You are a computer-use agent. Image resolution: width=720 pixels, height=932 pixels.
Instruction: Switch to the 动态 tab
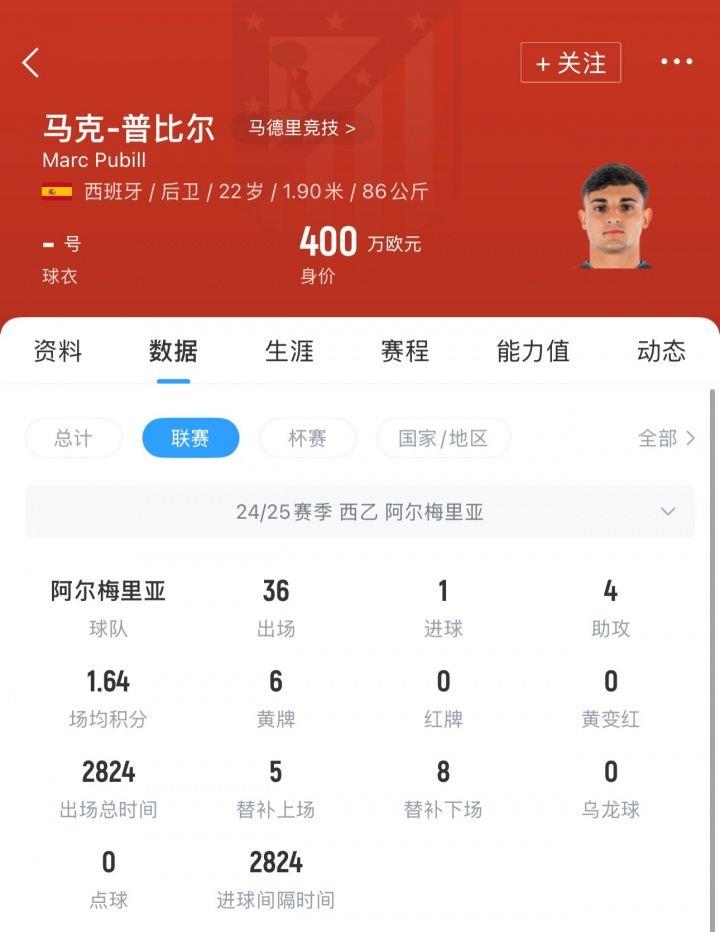pyautogui.click(x=661, y=351)
